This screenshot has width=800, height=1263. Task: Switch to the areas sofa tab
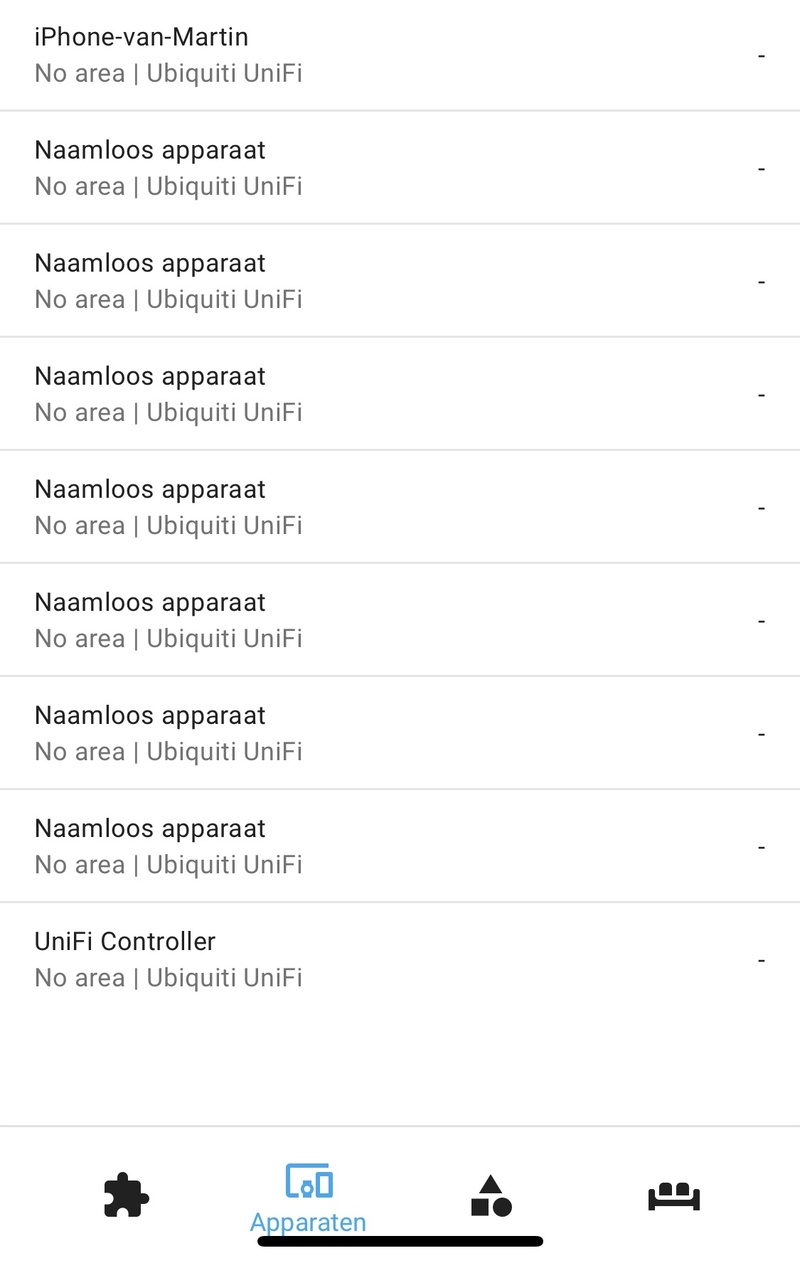click(x=674, y=1195)
